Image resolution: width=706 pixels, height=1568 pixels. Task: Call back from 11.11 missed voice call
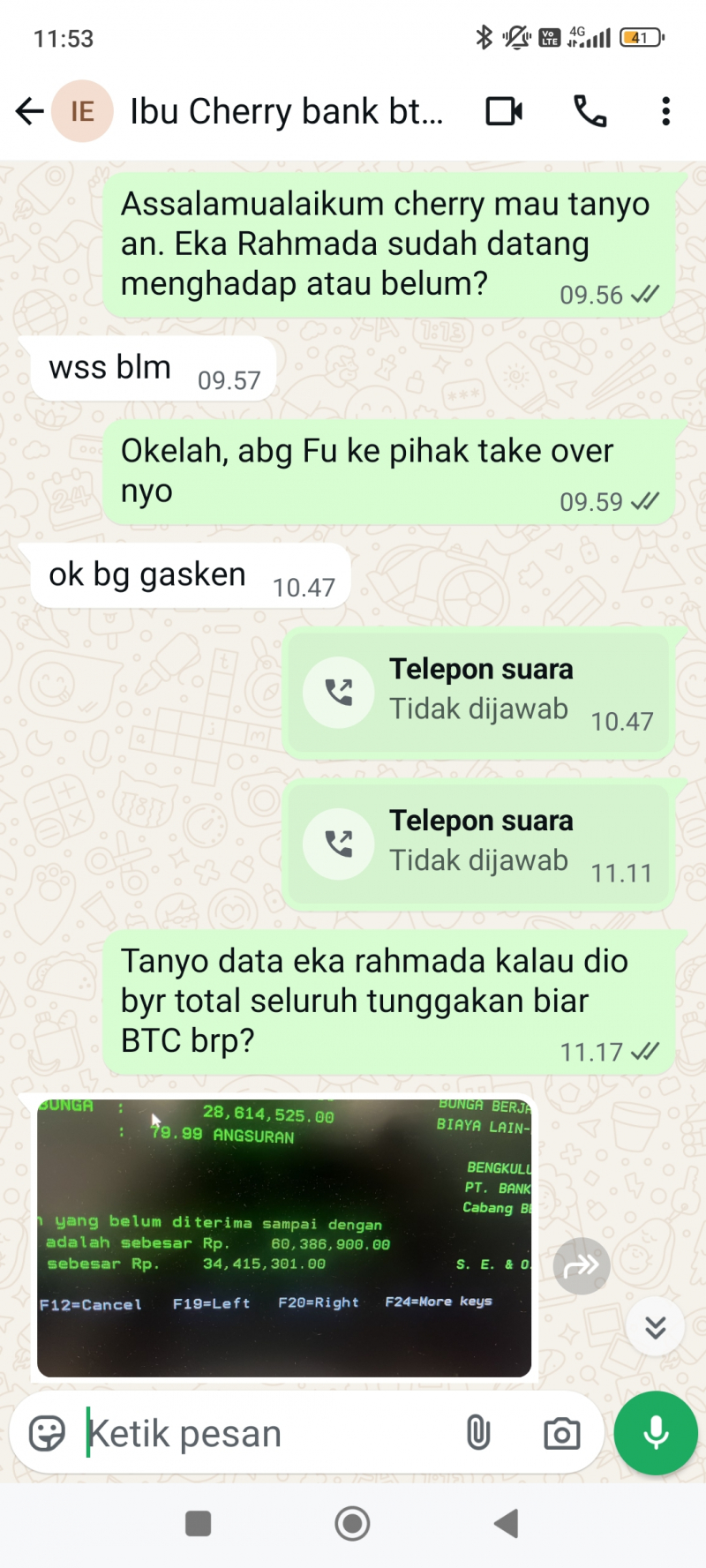pyautogui.click(x=338, y=844)
